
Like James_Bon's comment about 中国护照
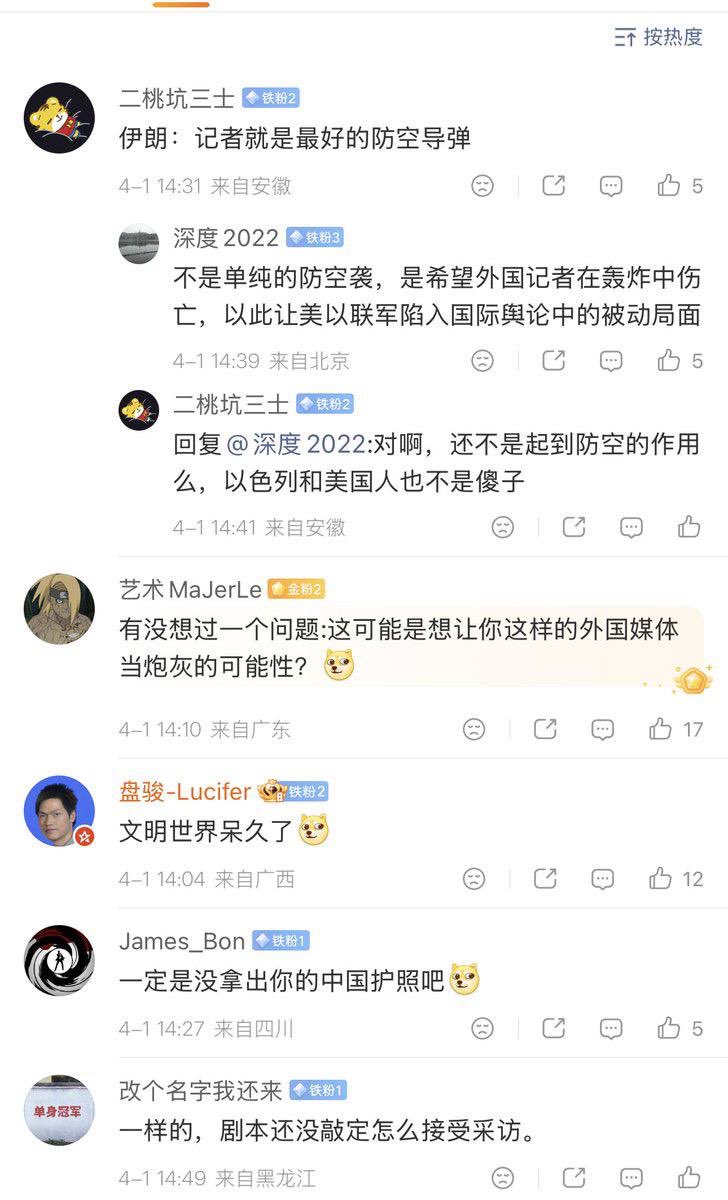[x=670, y=1028]
